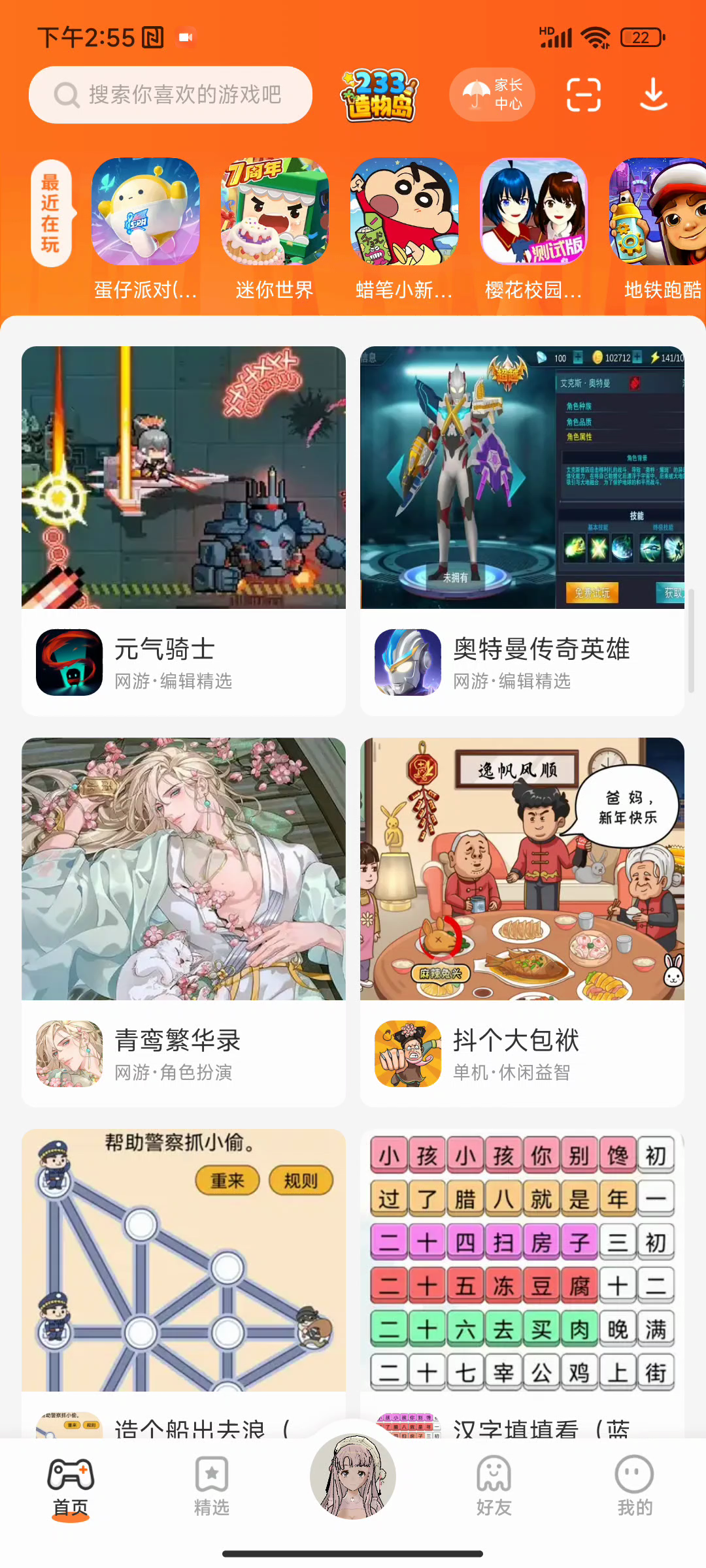The width and height of the screenshot is (706, 1568).
Task: Open the downloads icon
Action: tap(653, 95)
